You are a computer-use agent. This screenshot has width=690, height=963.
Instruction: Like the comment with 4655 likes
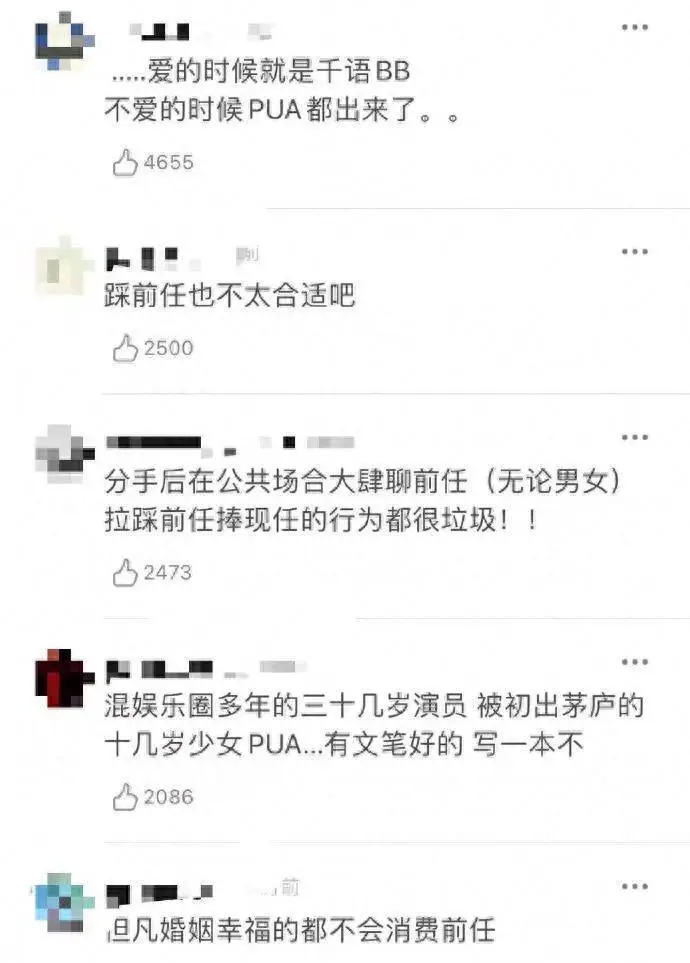[125, 163]
